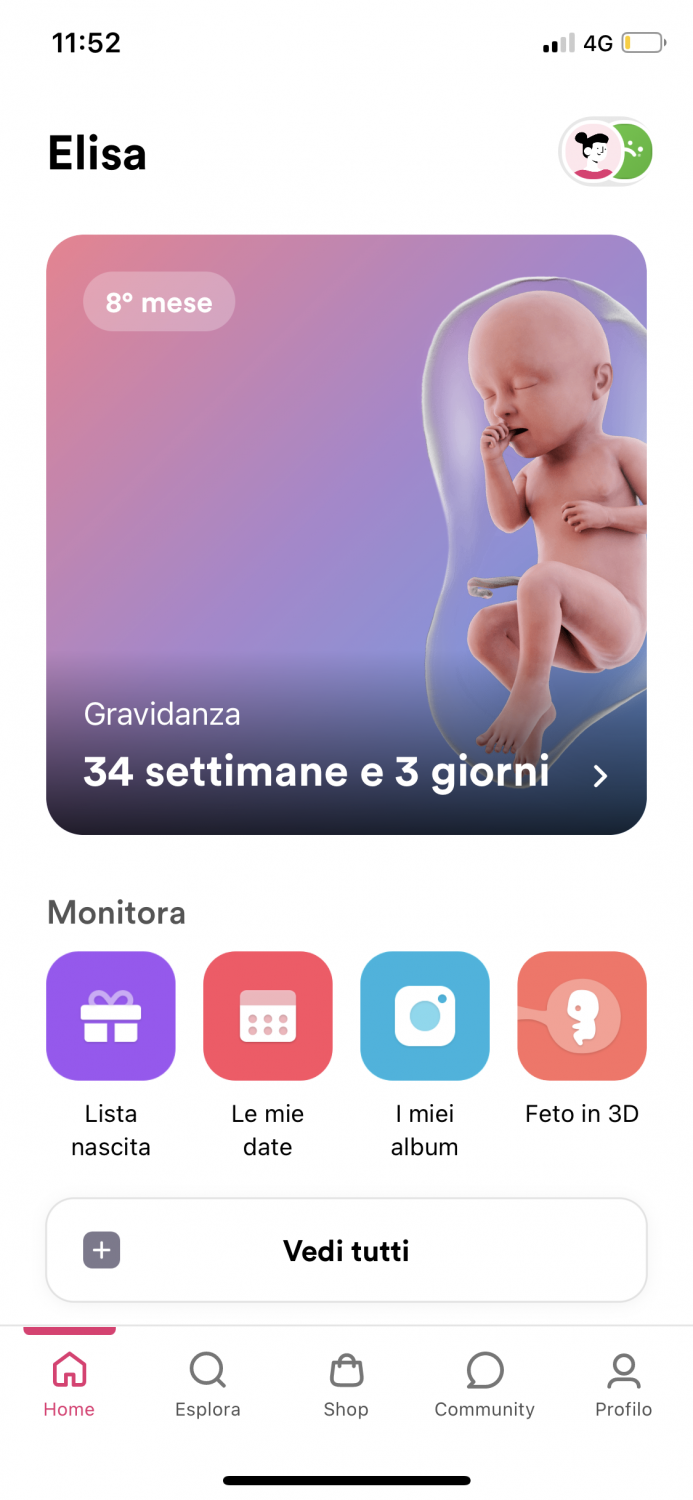Tap Vedi tutti button
693x1500 pixels.
click(346, 1250)
